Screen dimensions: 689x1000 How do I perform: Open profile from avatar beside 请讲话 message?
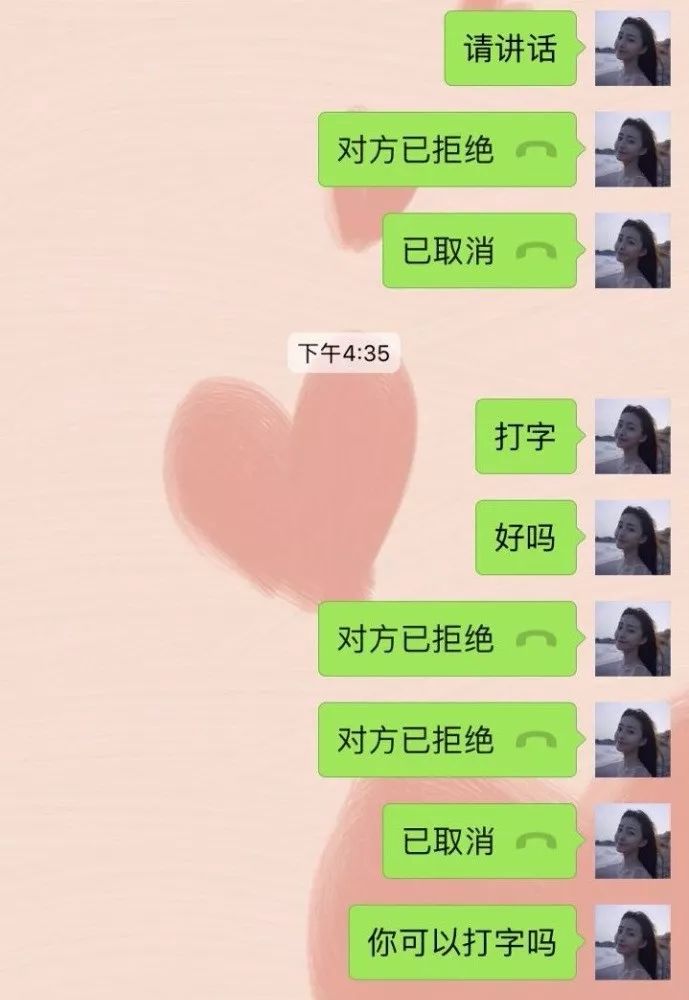point(632,48)
